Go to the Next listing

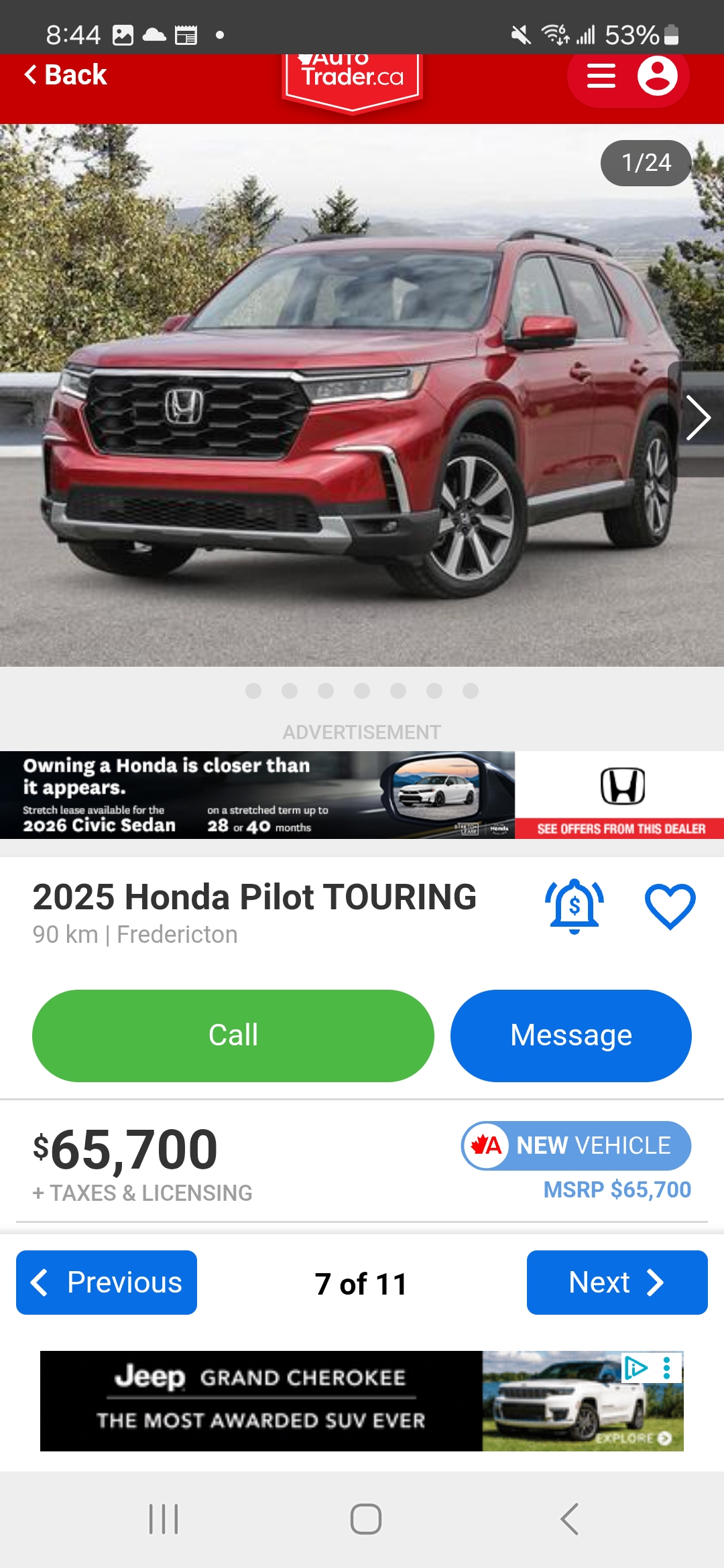click(617, 1282)
